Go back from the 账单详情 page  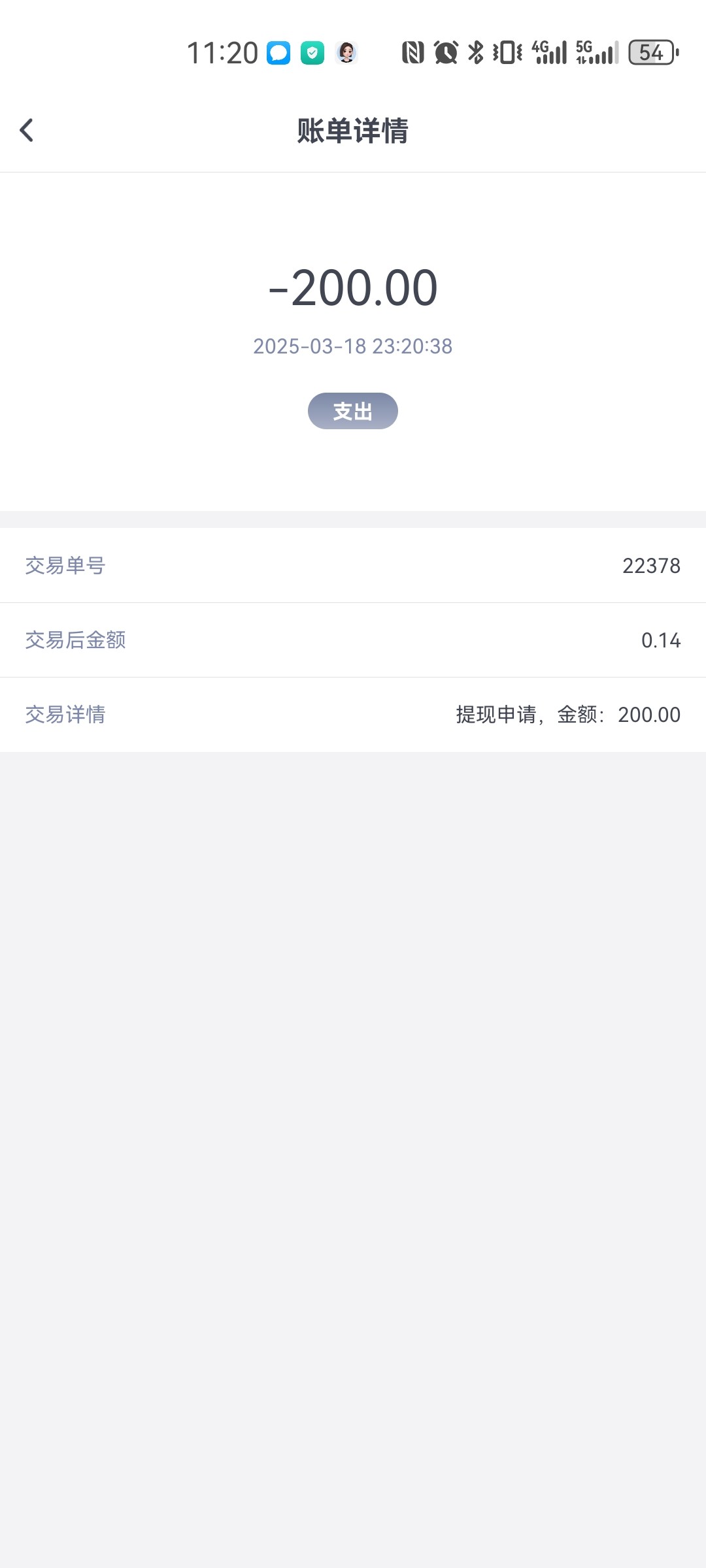27,130
